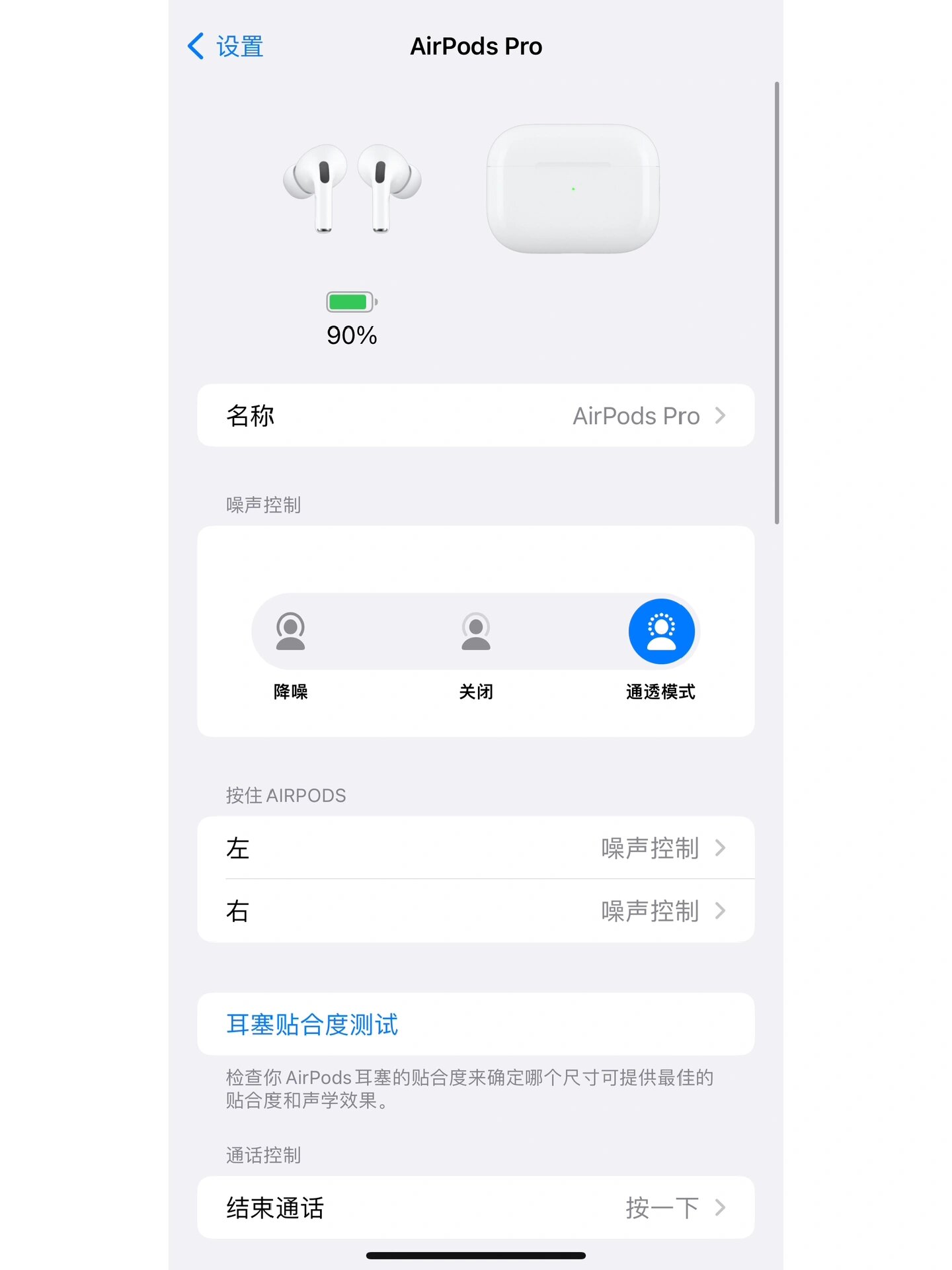
Task: Select the 关闭 off mode icon
Action: tap(476, 631)
